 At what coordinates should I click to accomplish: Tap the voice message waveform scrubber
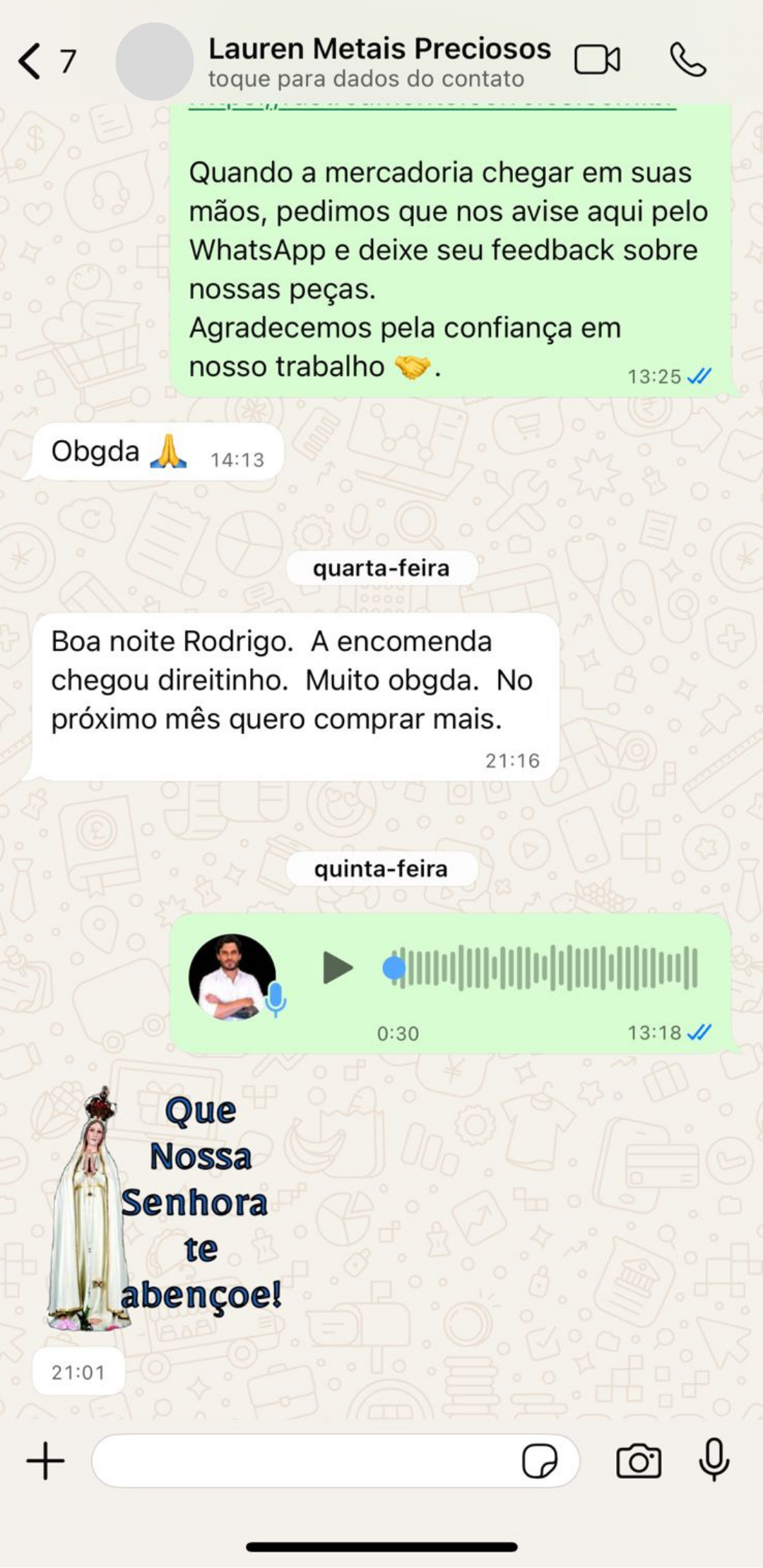[x=544, y=968]
